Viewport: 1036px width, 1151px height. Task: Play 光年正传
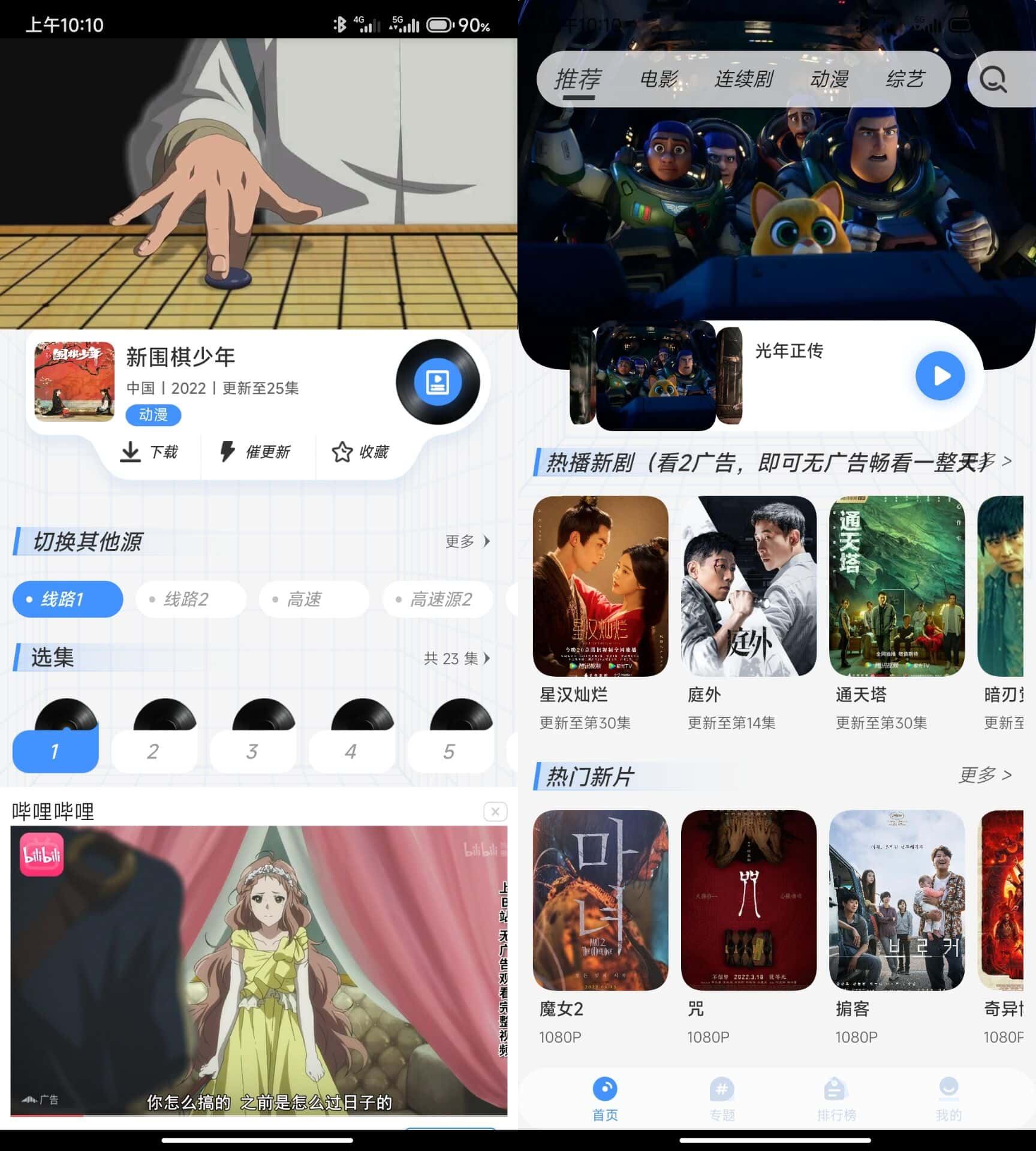939,376
